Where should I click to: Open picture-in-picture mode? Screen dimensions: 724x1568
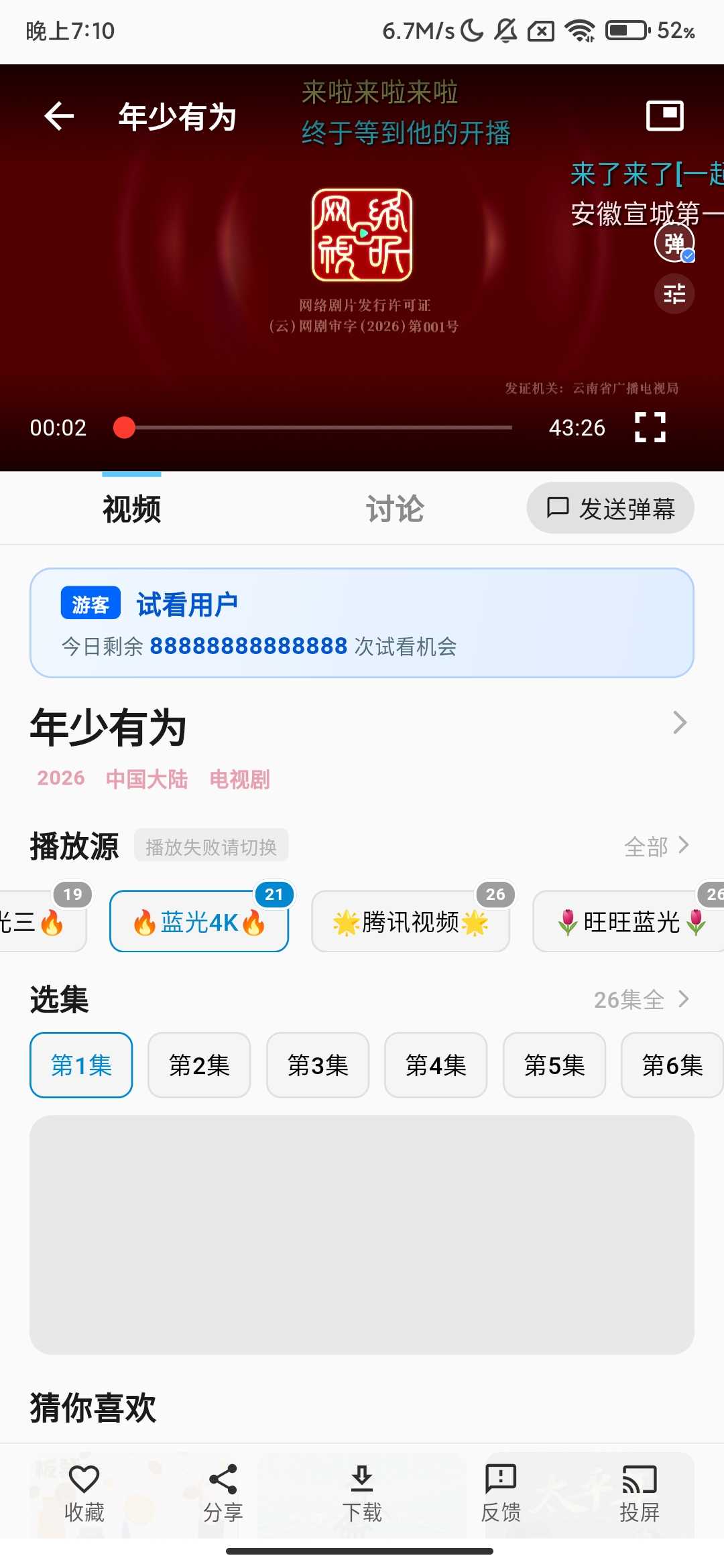(x=666, y=115)
